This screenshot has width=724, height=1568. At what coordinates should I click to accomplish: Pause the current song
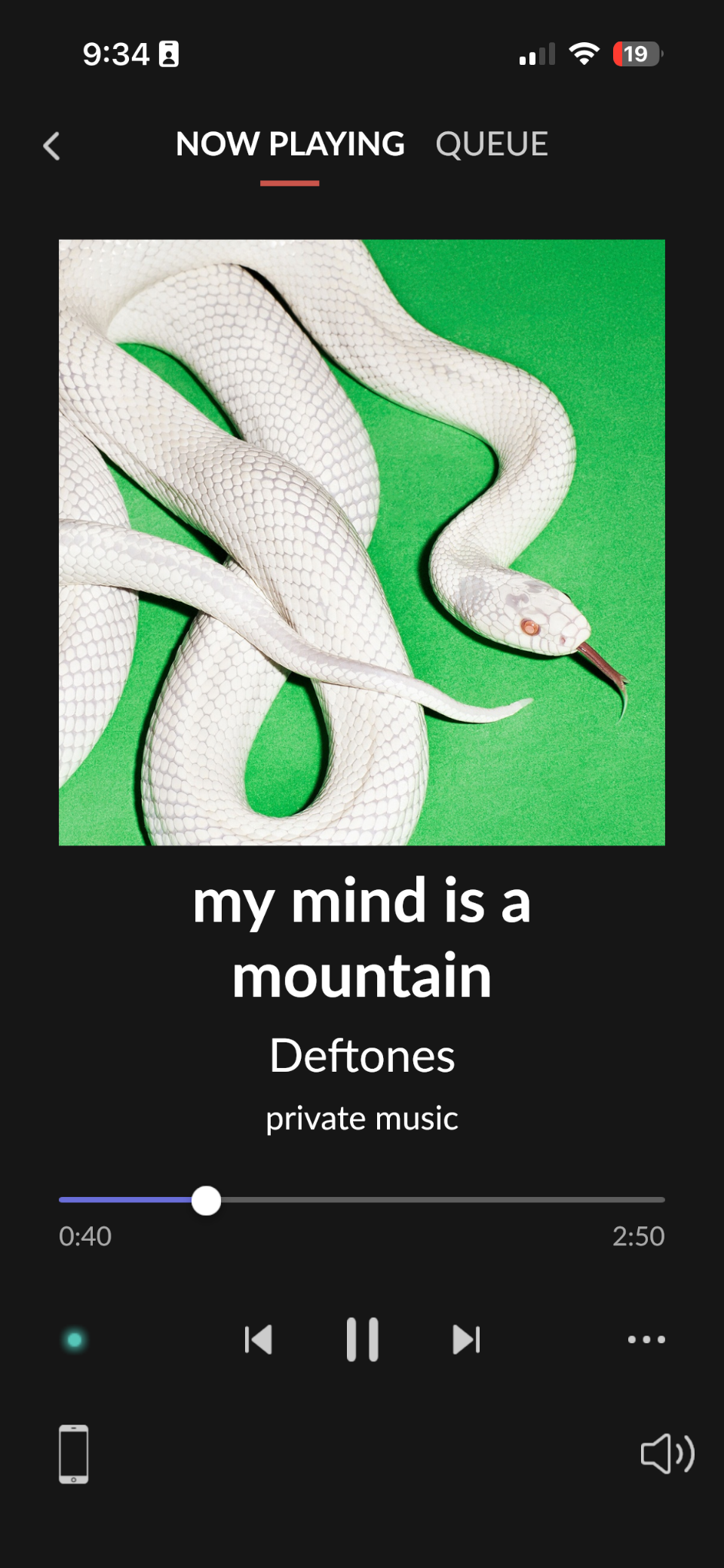(362, 1339)
